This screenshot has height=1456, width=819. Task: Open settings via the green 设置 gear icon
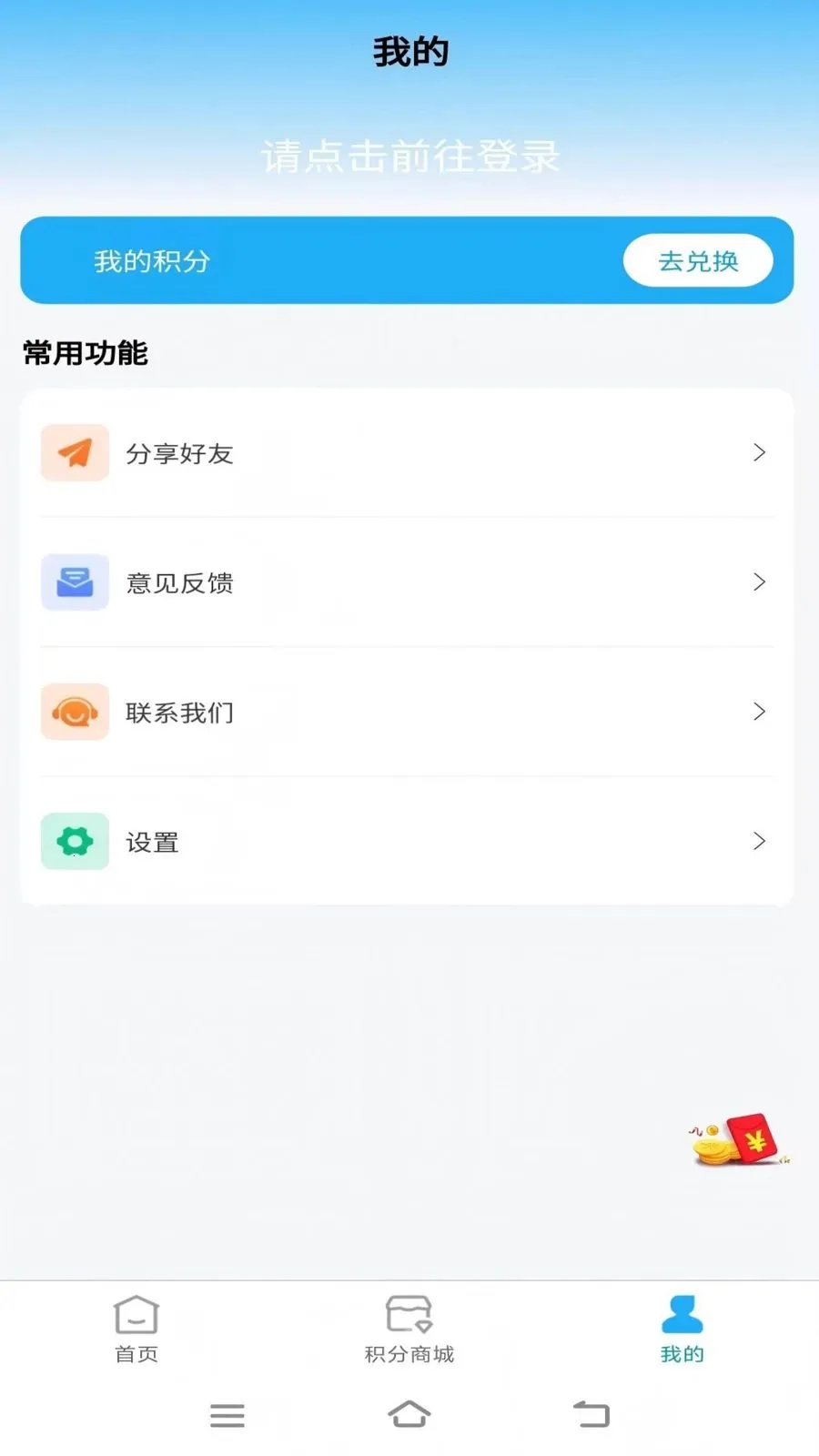(x=74, y=841)
